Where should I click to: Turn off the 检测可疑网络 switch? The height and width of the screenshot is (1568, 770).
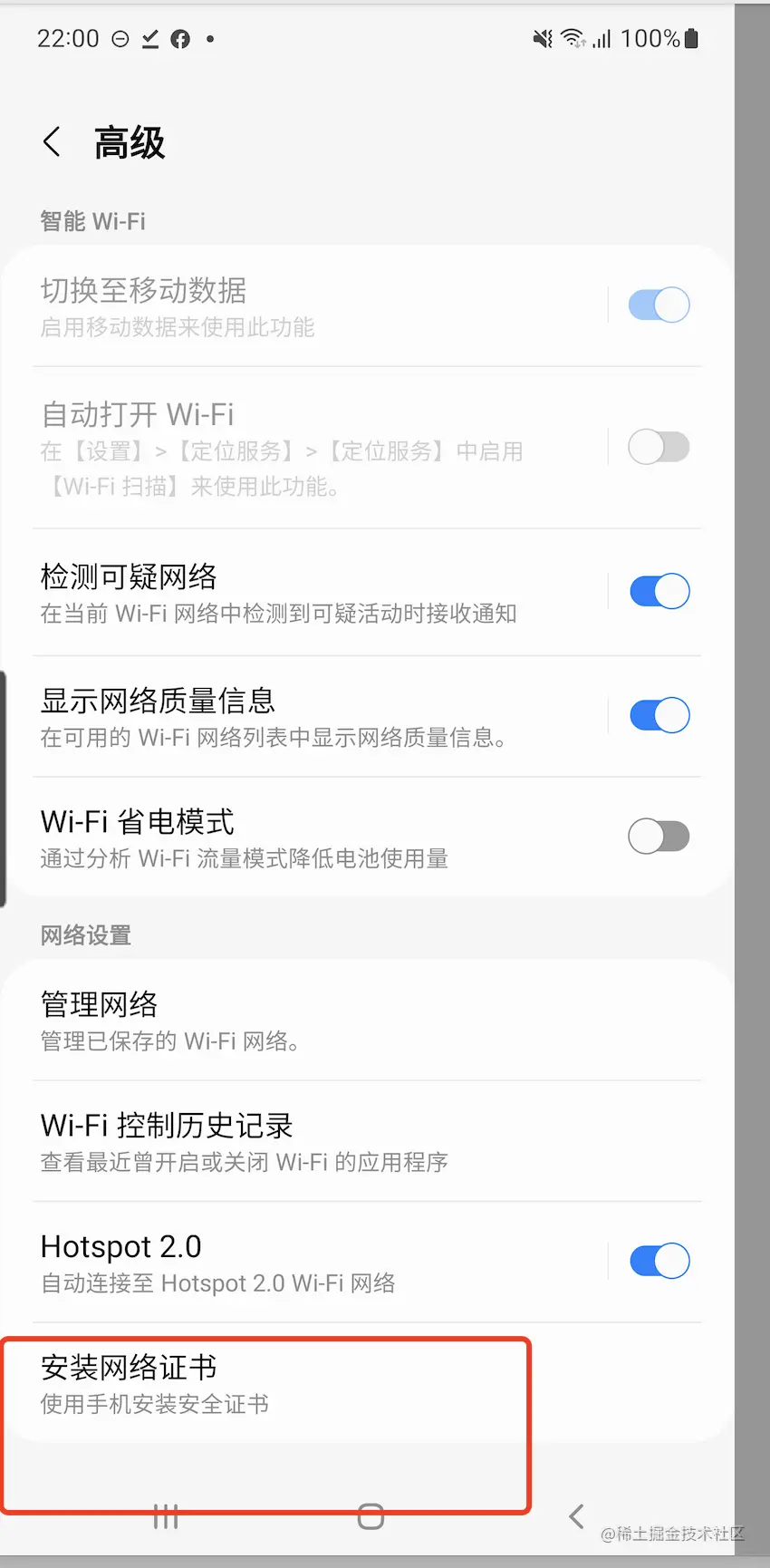[659, 592]
